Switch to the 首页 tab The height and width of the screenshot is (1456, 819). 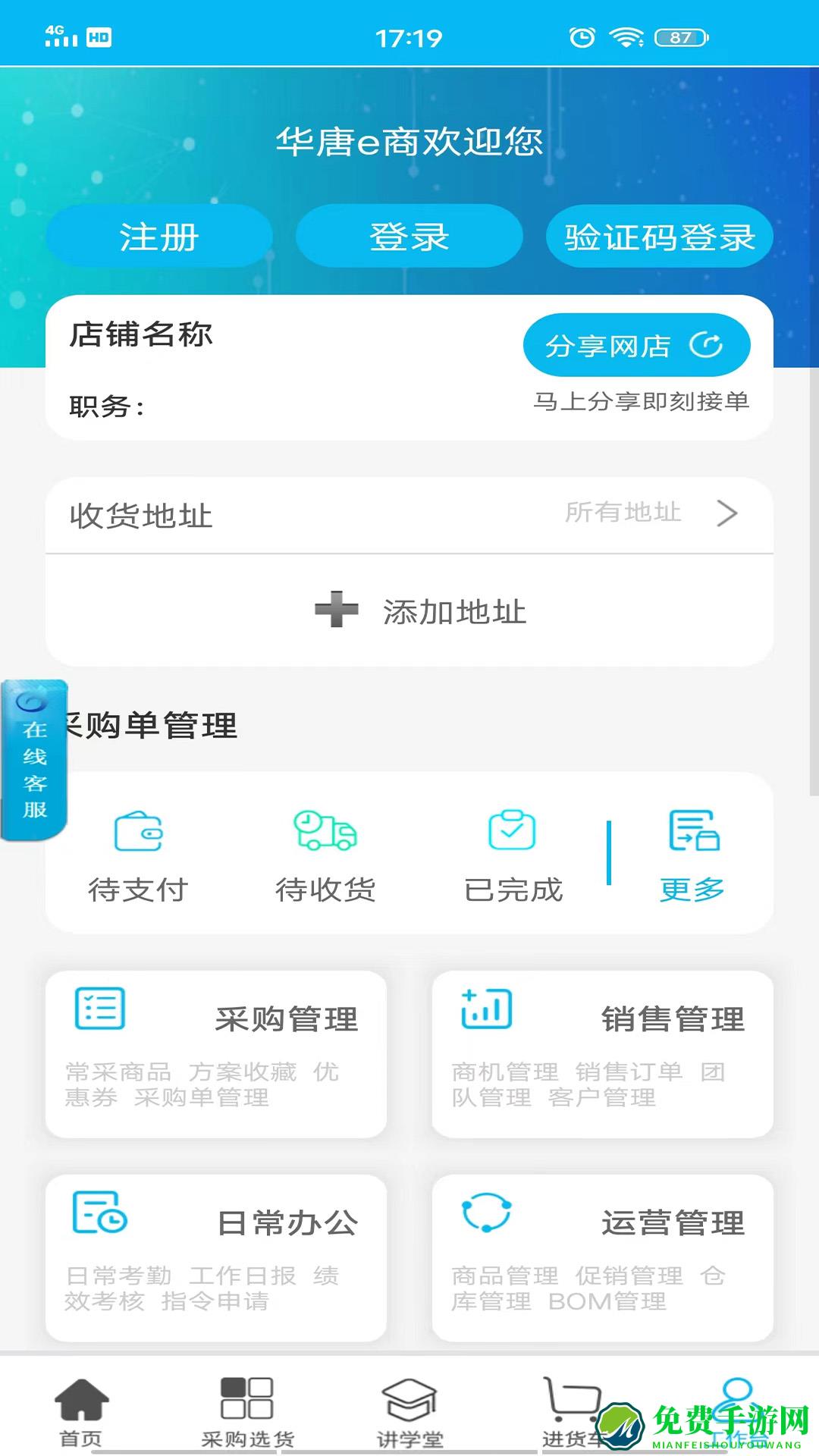pyautogui.click(x=82, y=1407)
